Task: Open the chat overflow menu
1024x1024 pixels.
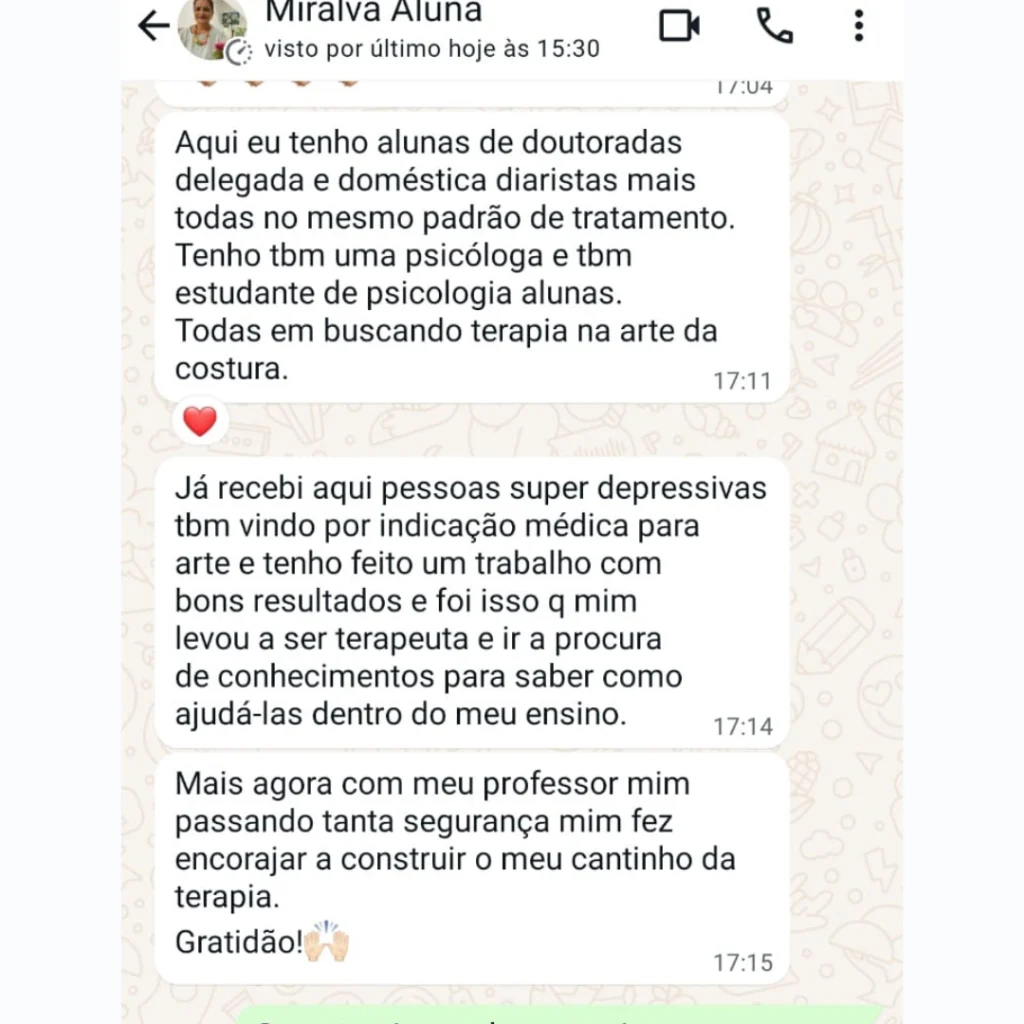Action: tap(858, 26)
